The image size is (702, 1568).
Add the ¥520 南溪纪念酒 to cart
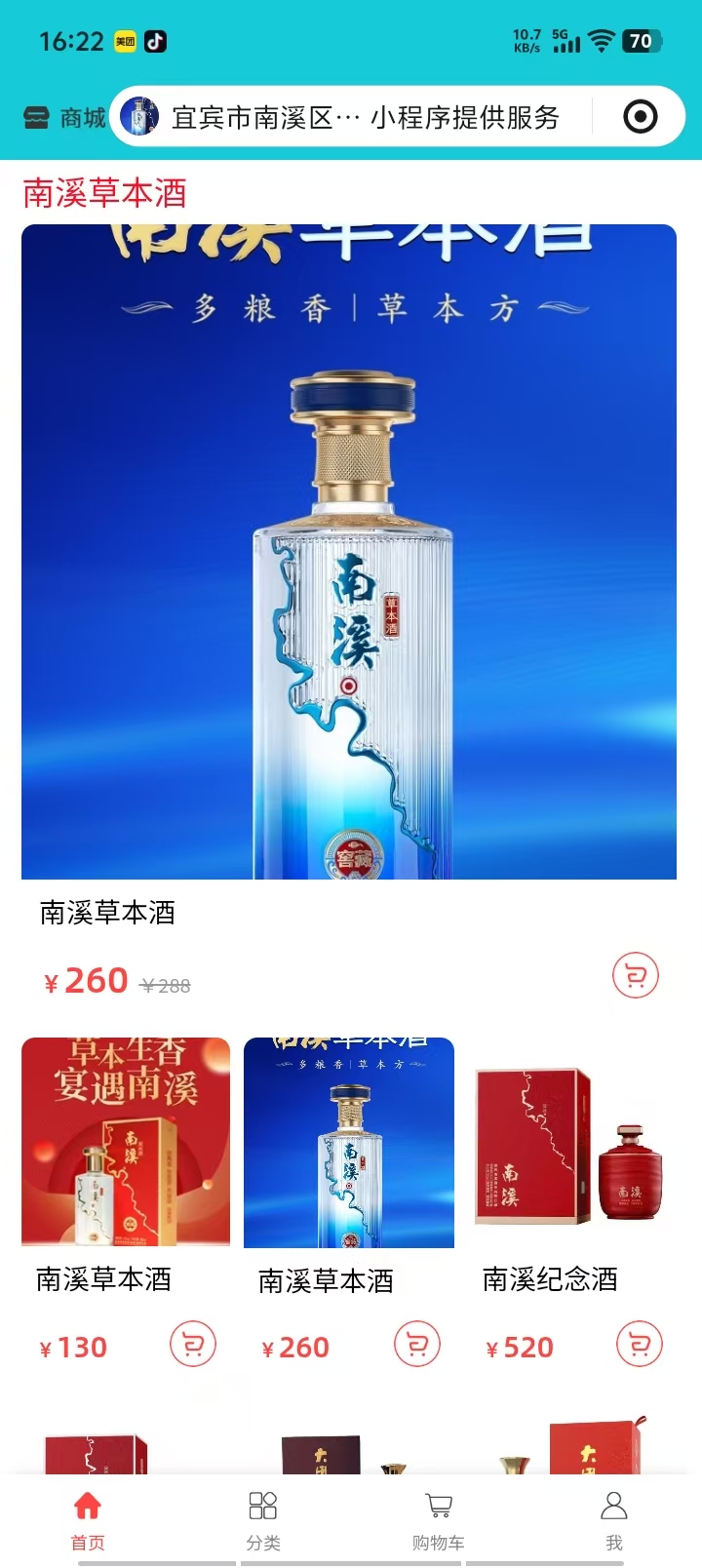640,1346
